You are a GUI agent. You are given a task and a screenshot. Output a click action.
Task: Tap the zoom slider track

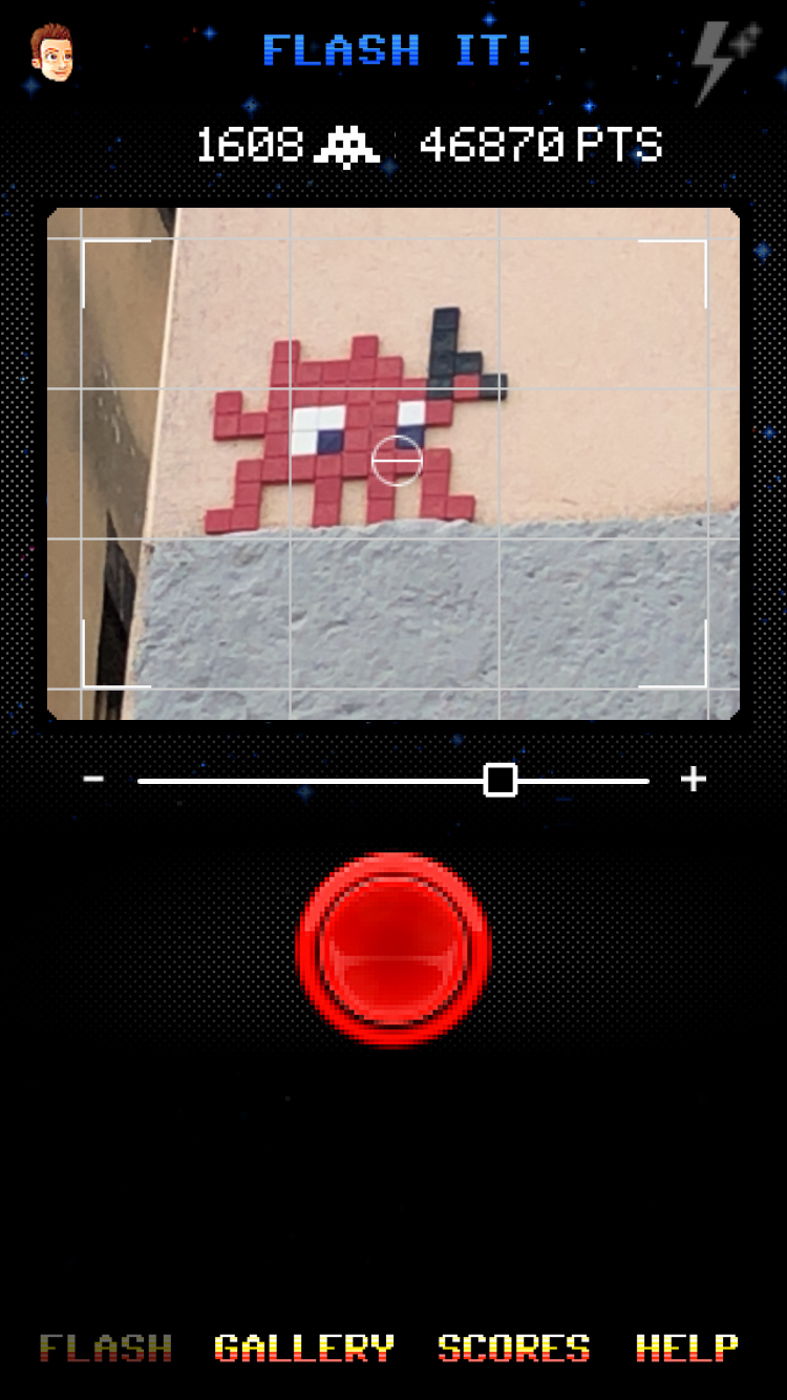[x=393, y=780]
